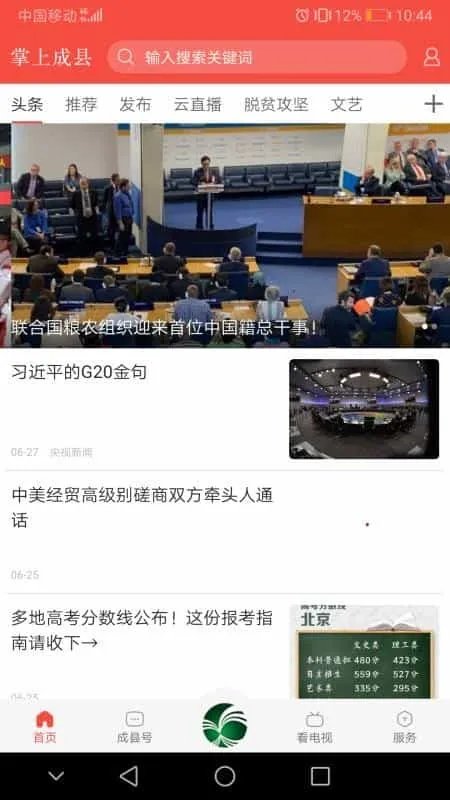The height and width of the screenshot is (800, 450).
Task: Open the 看电视 section
Action: 315,728
